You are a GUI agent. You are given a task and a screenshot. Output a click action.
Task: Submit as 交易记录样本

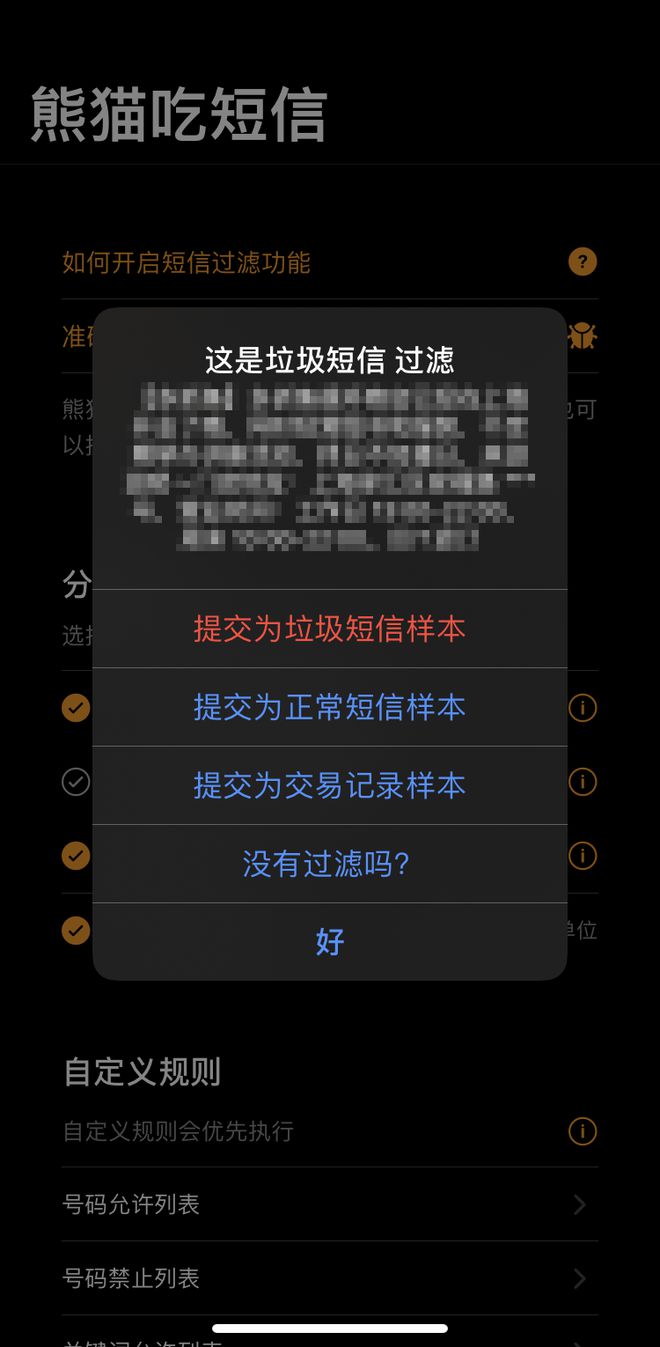330,785
